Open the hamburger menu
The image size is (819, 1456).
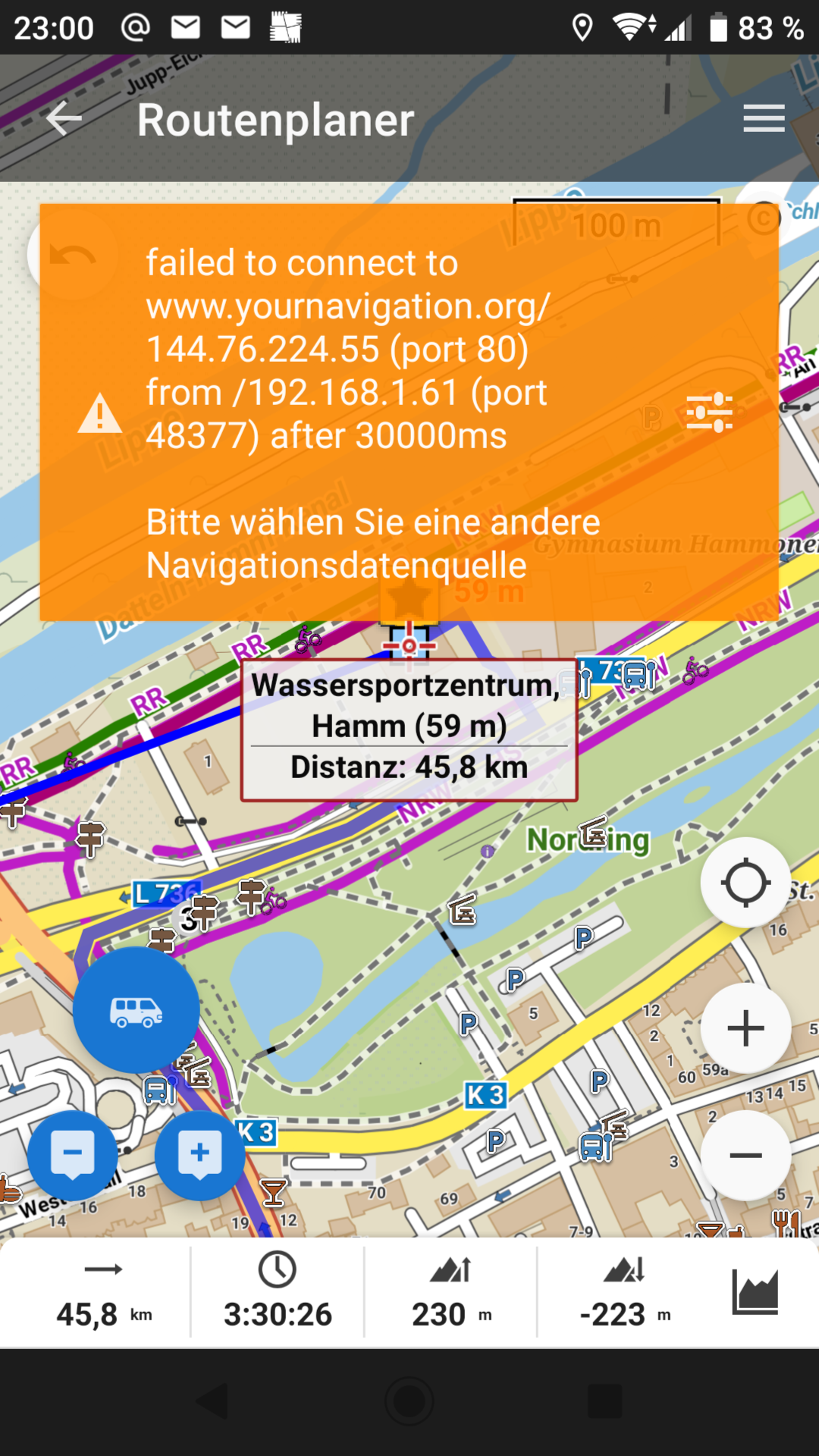click(x=764, y=119)
